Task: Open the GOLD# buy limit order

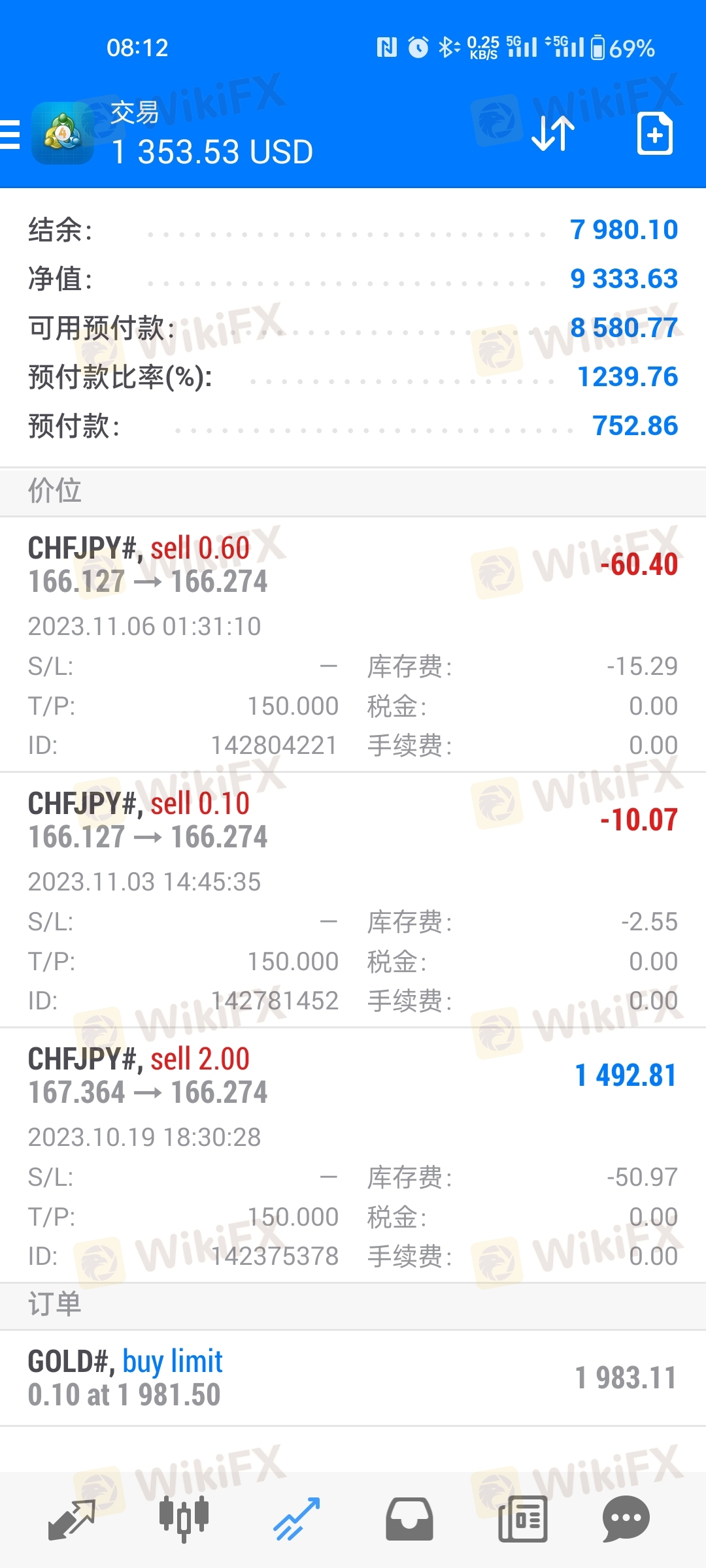Action: (x=353, y=1378)
